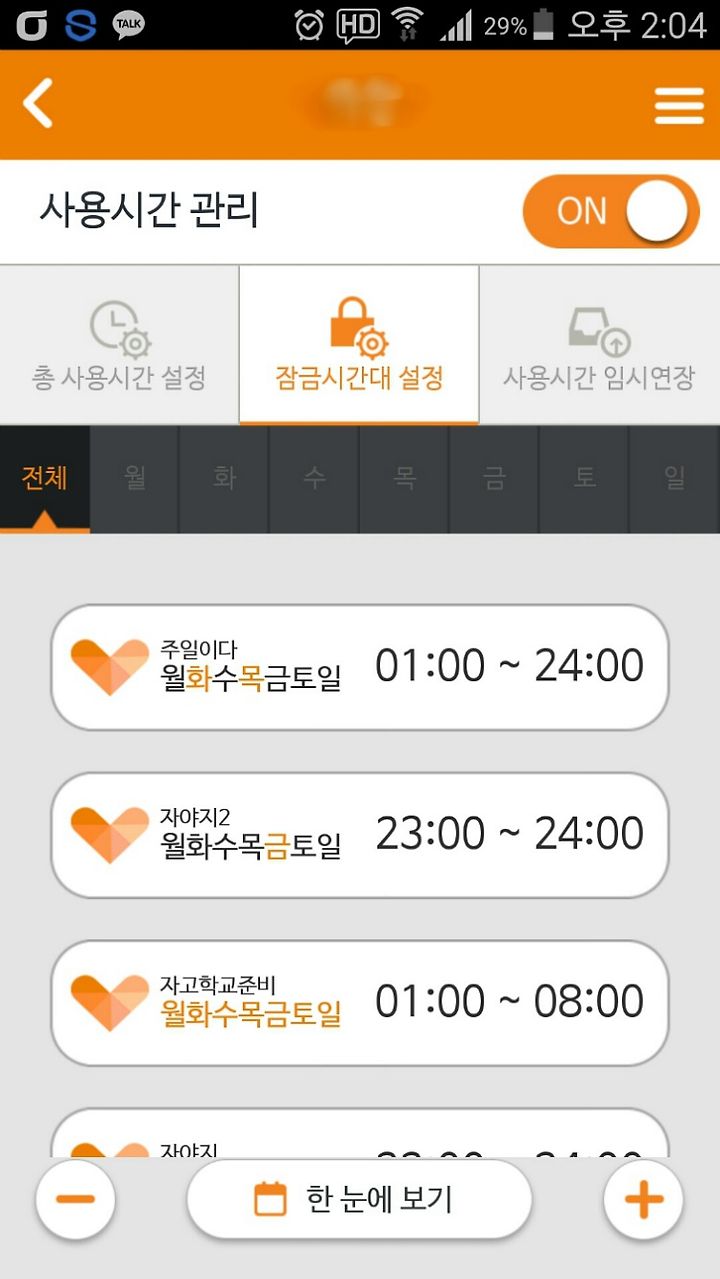Tap 한 눈에 보기 overview button
Image resolution: width=720 pixels, height=1279 pixels.
tap(359, 1199)
